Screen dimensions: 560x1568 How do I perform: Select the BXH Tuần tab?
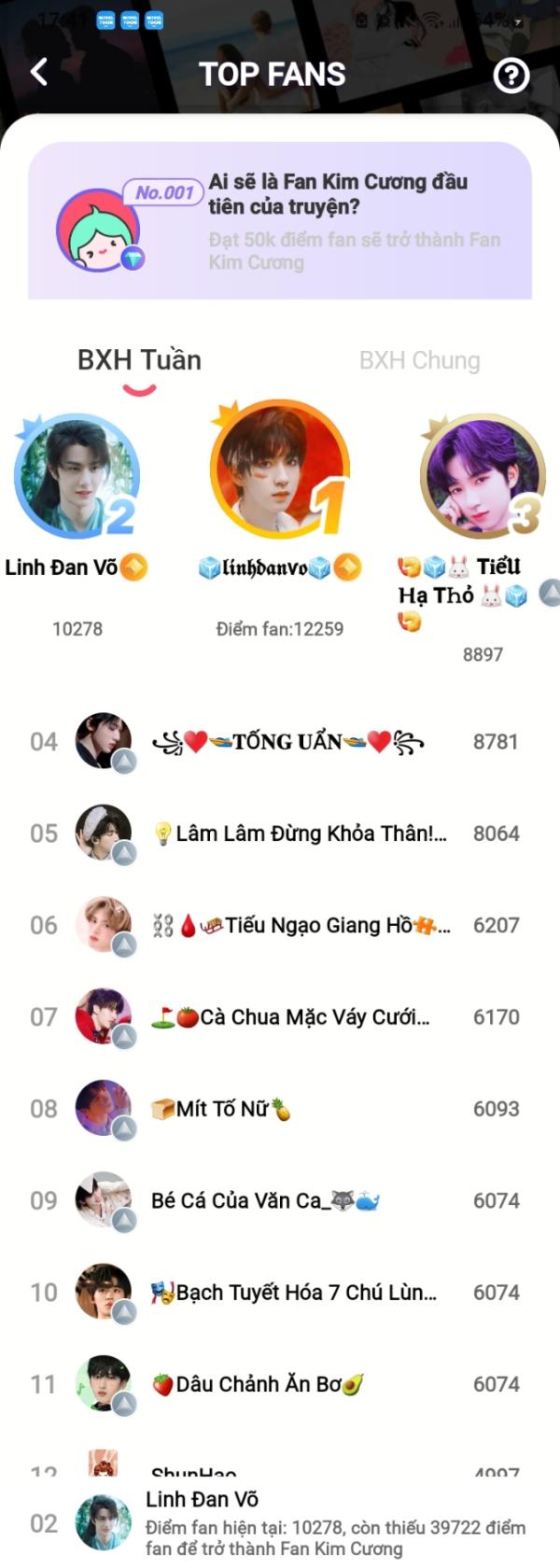tap(139, 360)
